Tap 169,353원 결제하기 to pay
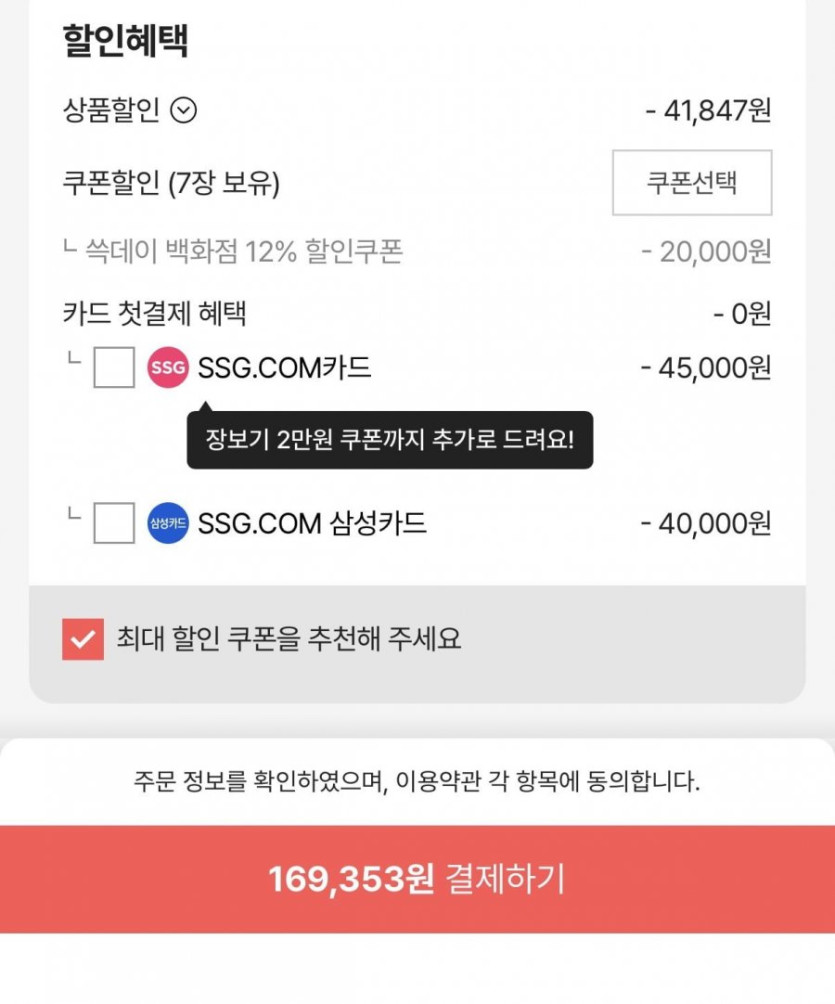The height and width of the screenshot is (1004, 835). [417, 879]
